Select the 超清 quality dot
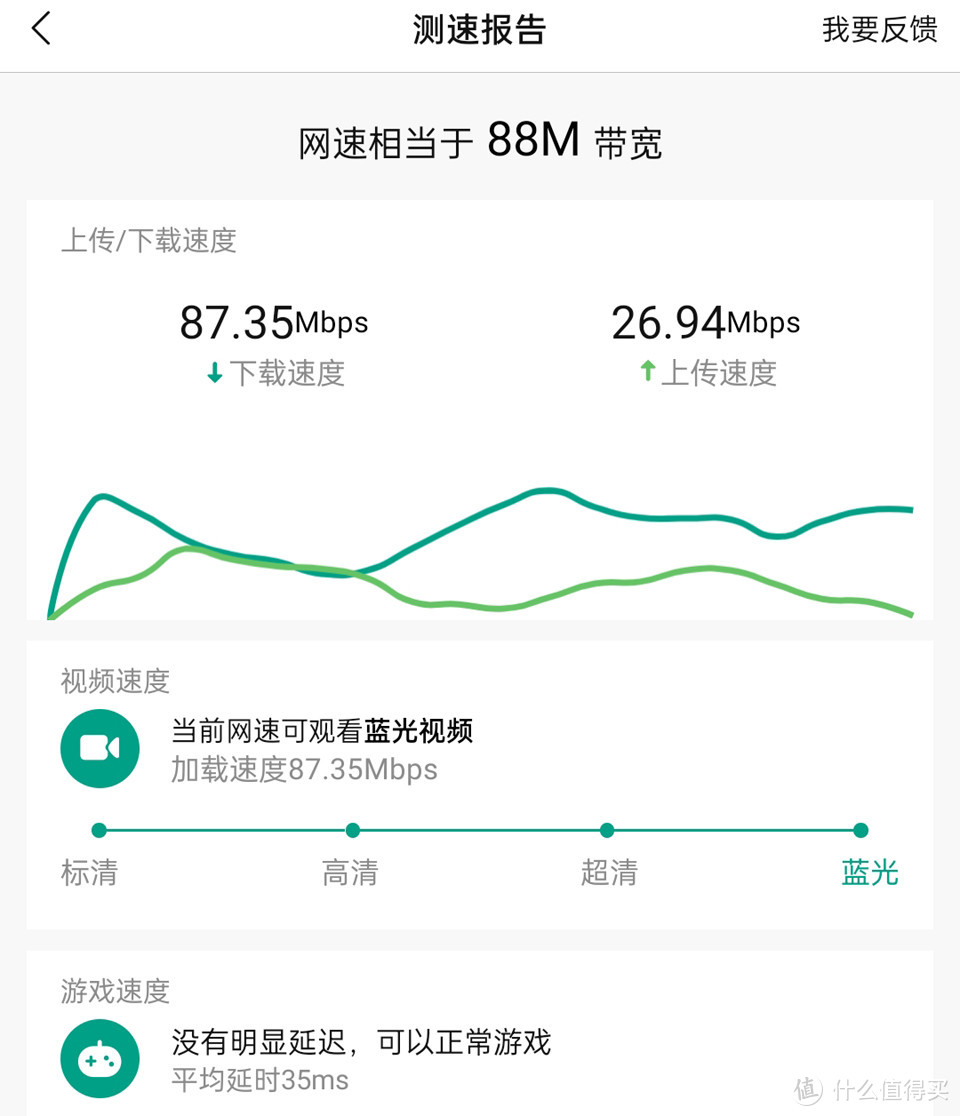Viewport: 960px width, 1116px height. click(607, 830)
